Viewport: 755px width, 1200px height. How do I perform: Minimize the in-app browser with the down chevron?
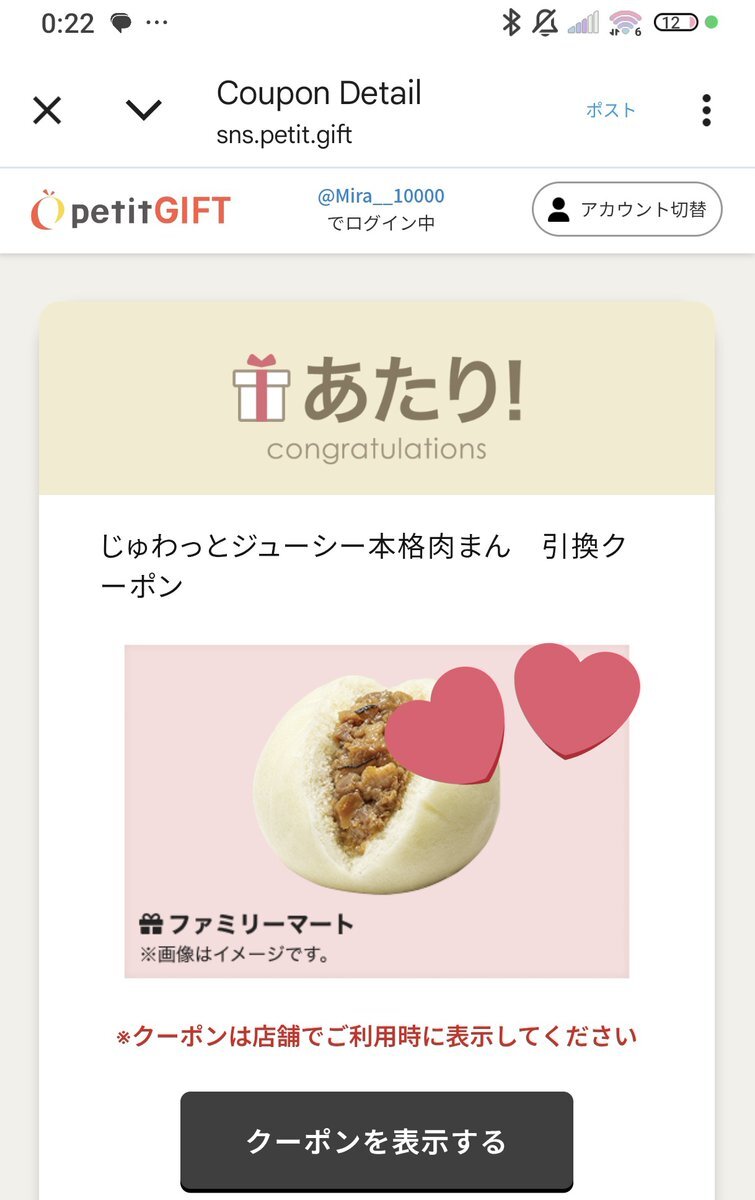[143, 110]
